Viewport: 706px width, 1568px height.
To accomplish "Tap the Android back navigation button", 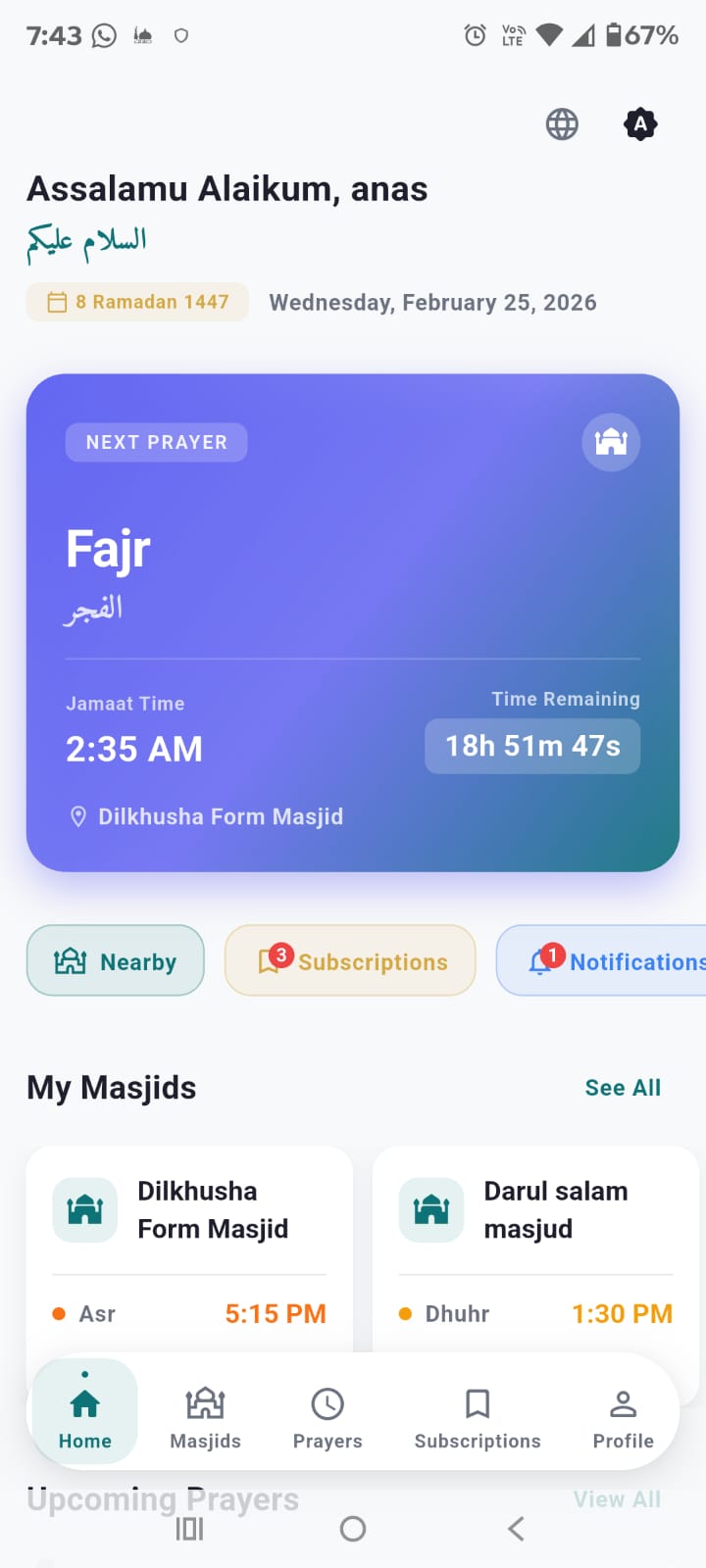I will point(515,1528).
